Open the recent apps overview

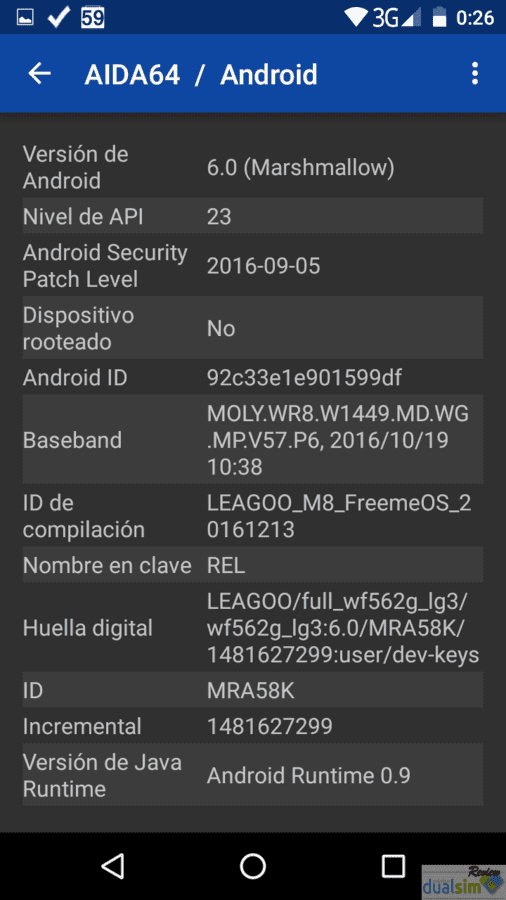tap(393, 865)
